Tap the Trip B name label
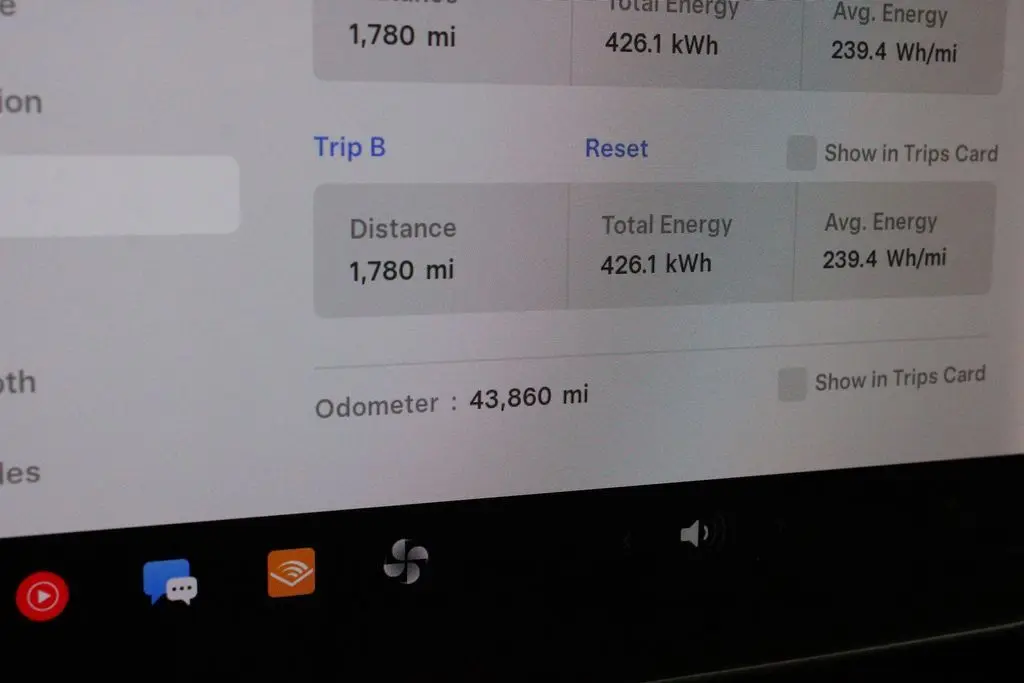The height and width of the screenshot is (683, 1024). click(349, 148)
